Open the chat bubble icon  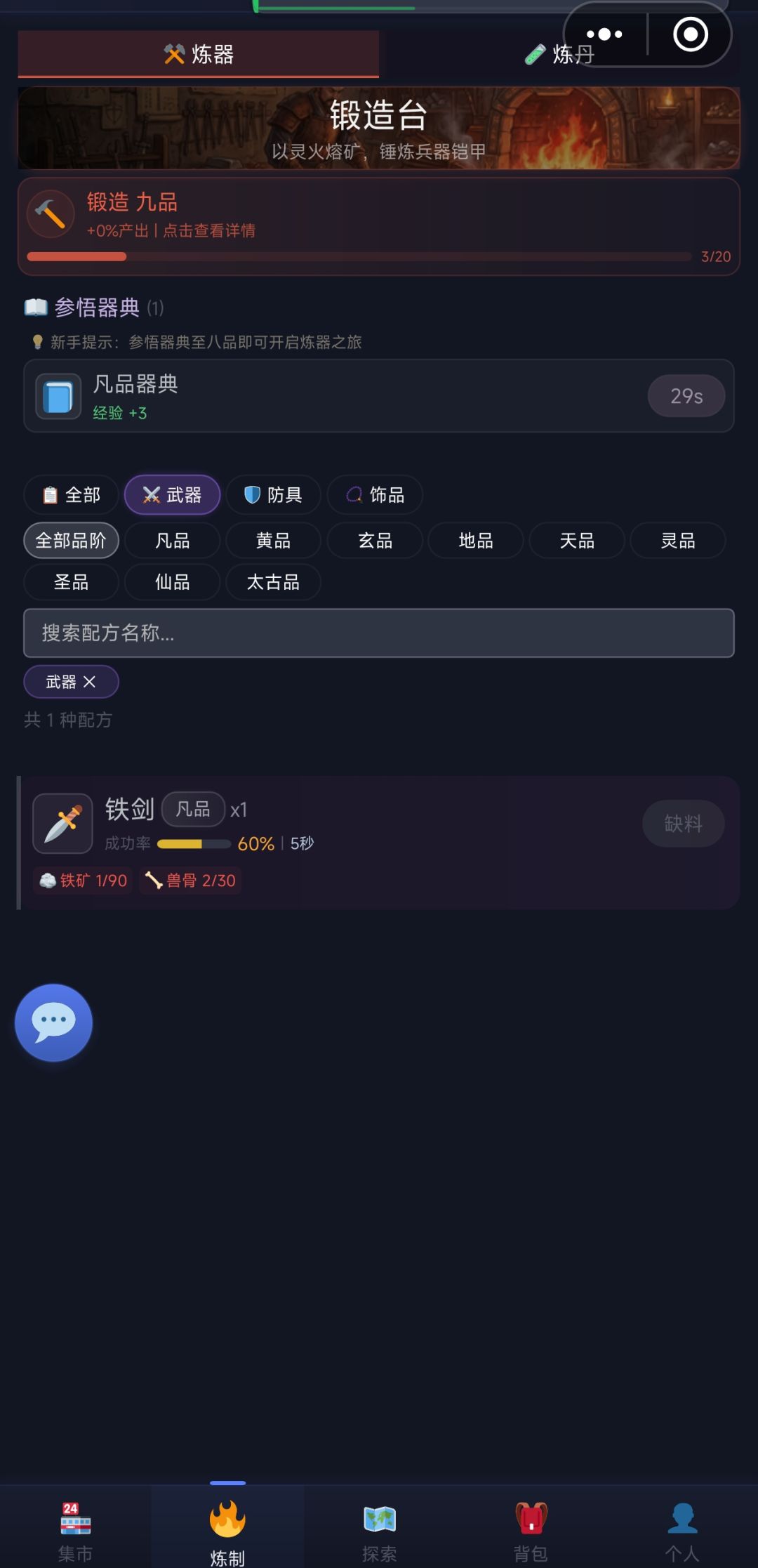coord(53,1022)
